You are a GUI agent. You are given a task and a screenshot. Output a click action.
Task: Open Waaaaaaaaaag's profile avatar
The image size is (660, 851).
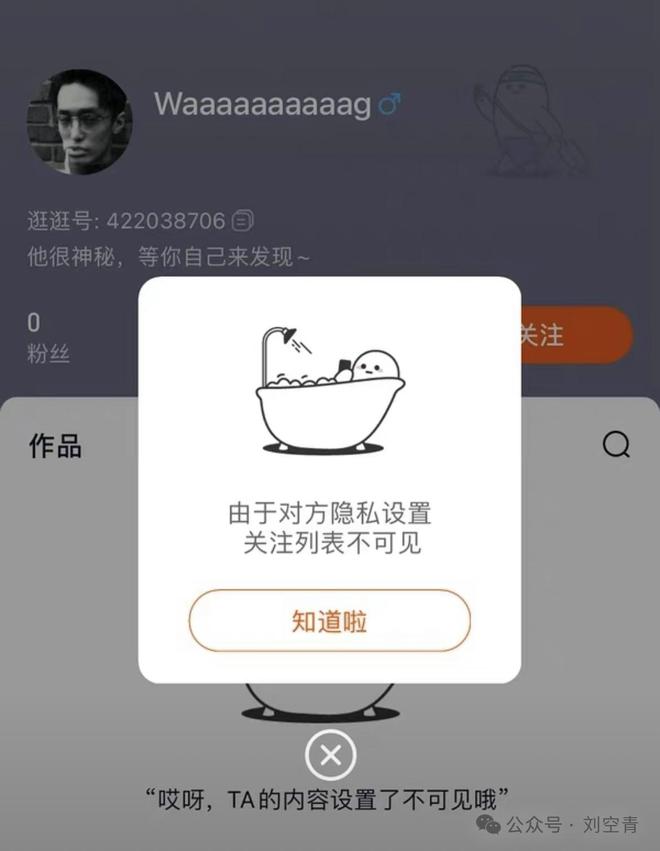click(x=79, y=122)
